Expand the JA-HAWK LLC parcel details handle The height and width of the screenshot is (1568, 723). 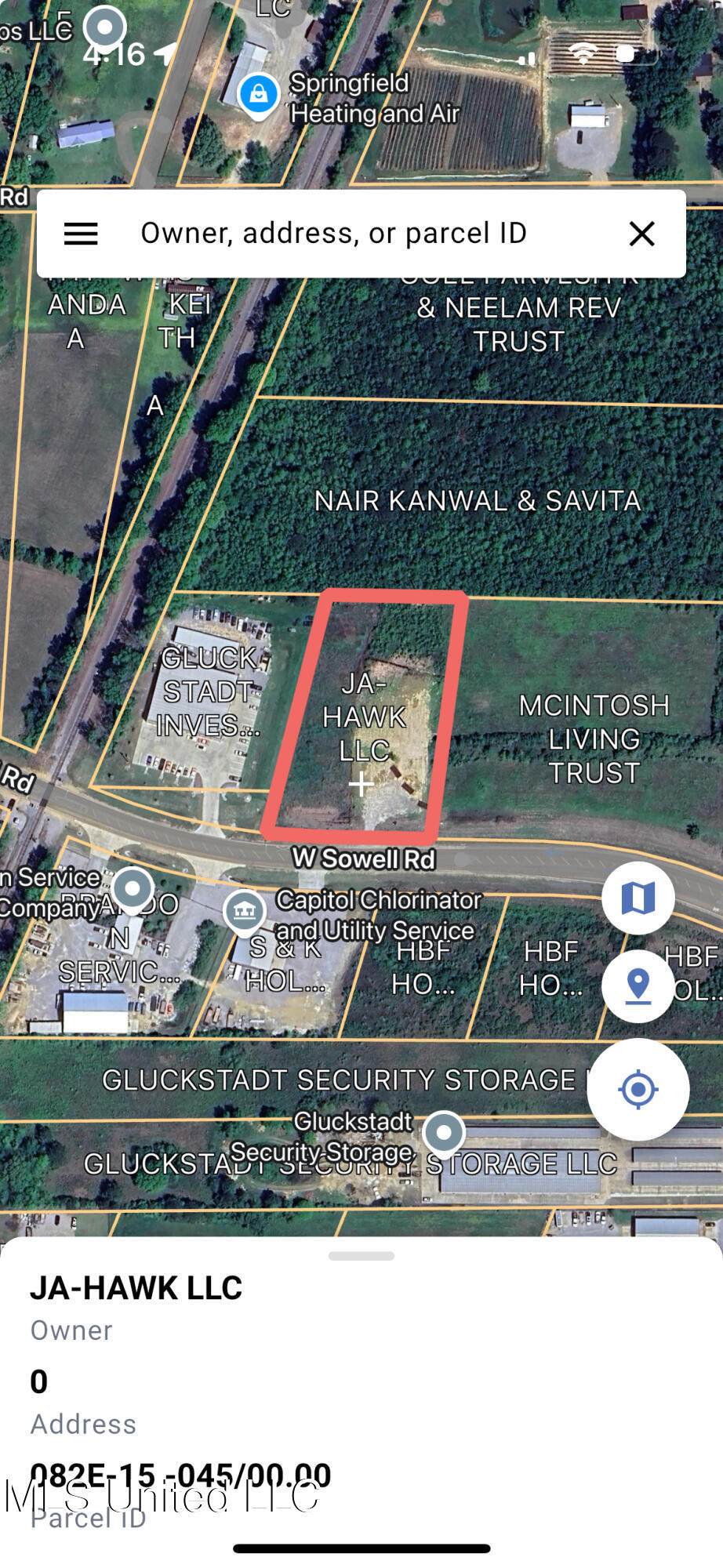[361, 1256]
